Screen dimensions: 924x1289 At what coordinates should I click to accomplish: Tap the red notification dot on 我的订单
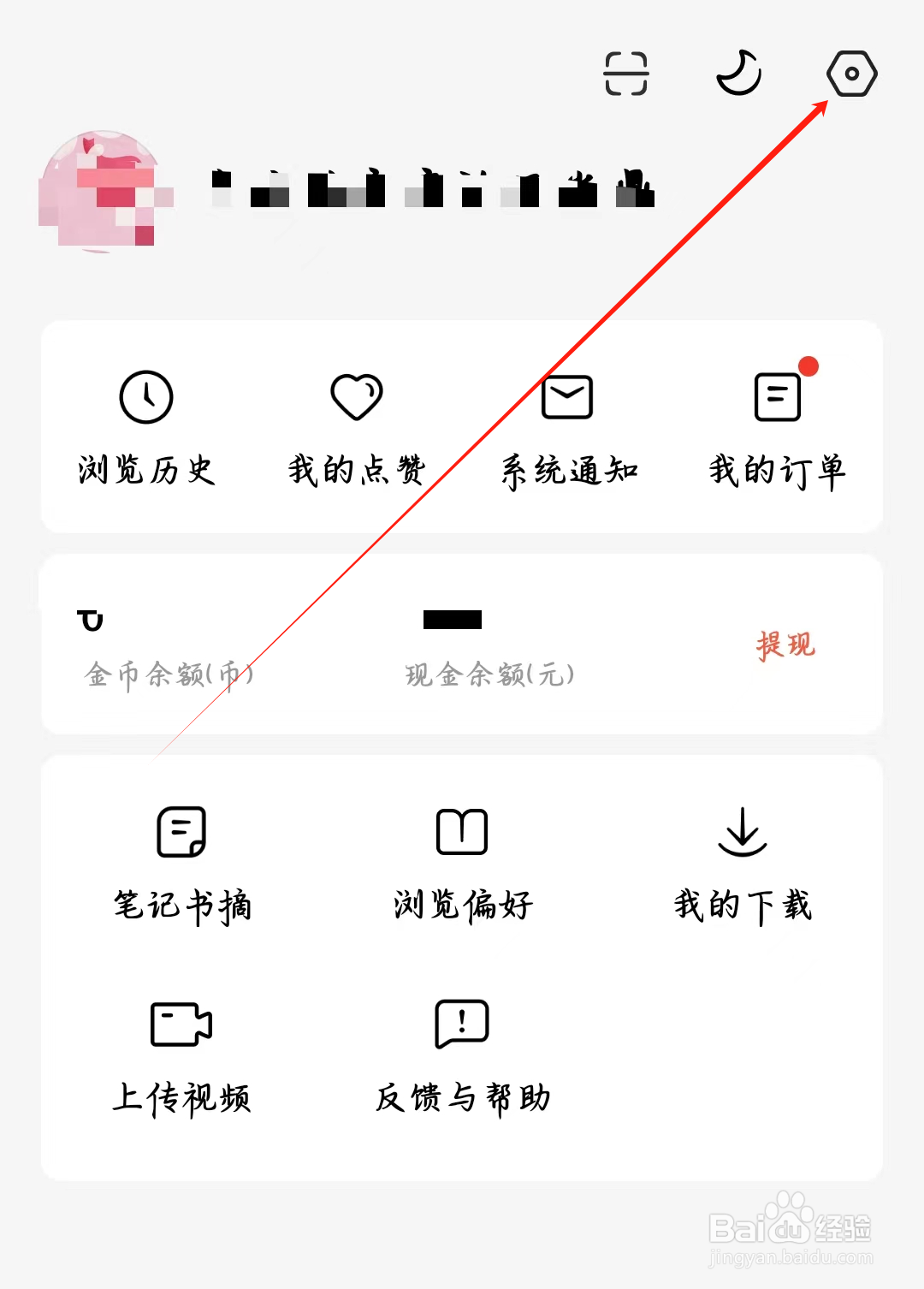(x=807, y=368)
